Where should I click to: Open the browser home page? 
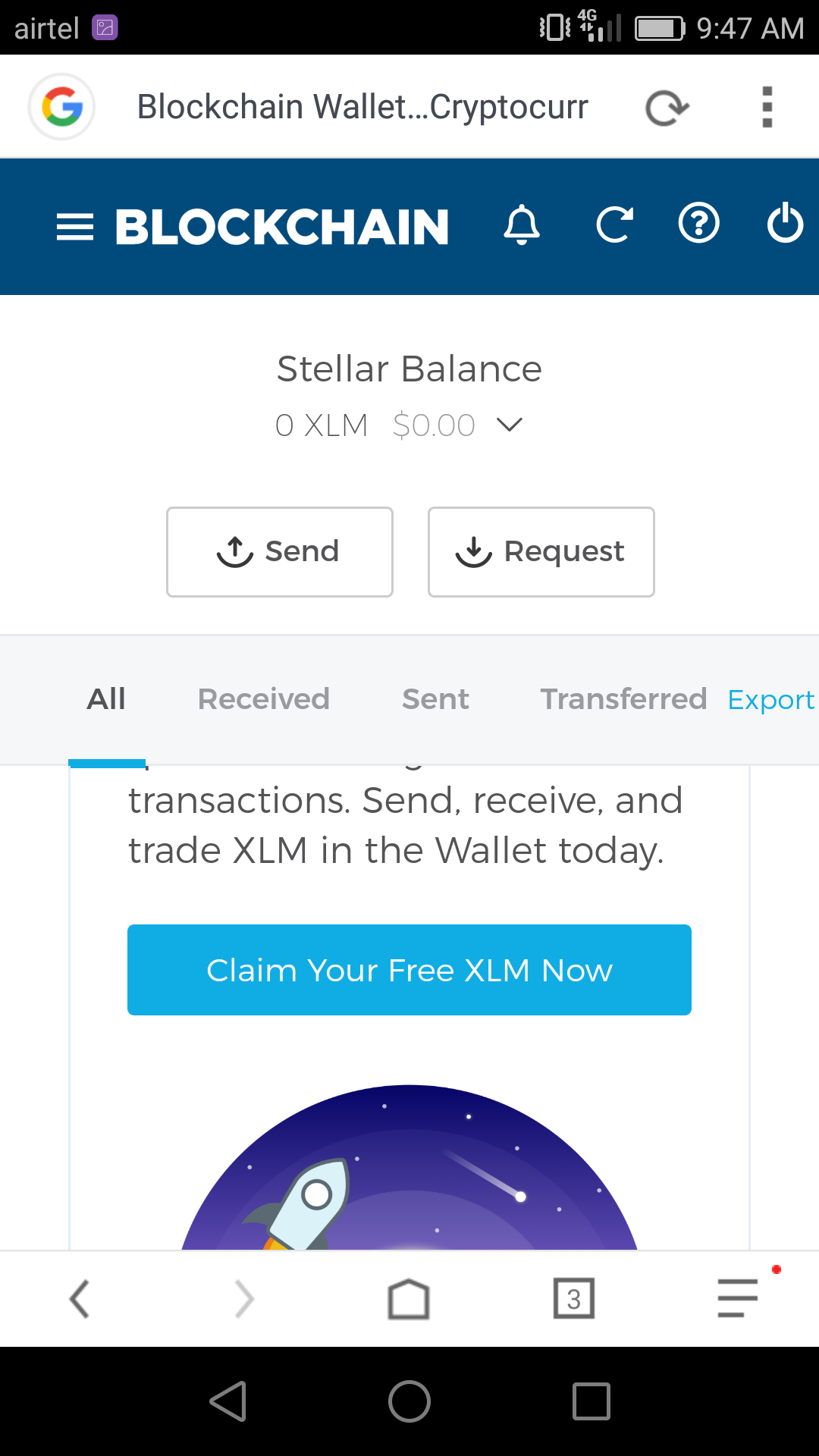[409, 1299]
